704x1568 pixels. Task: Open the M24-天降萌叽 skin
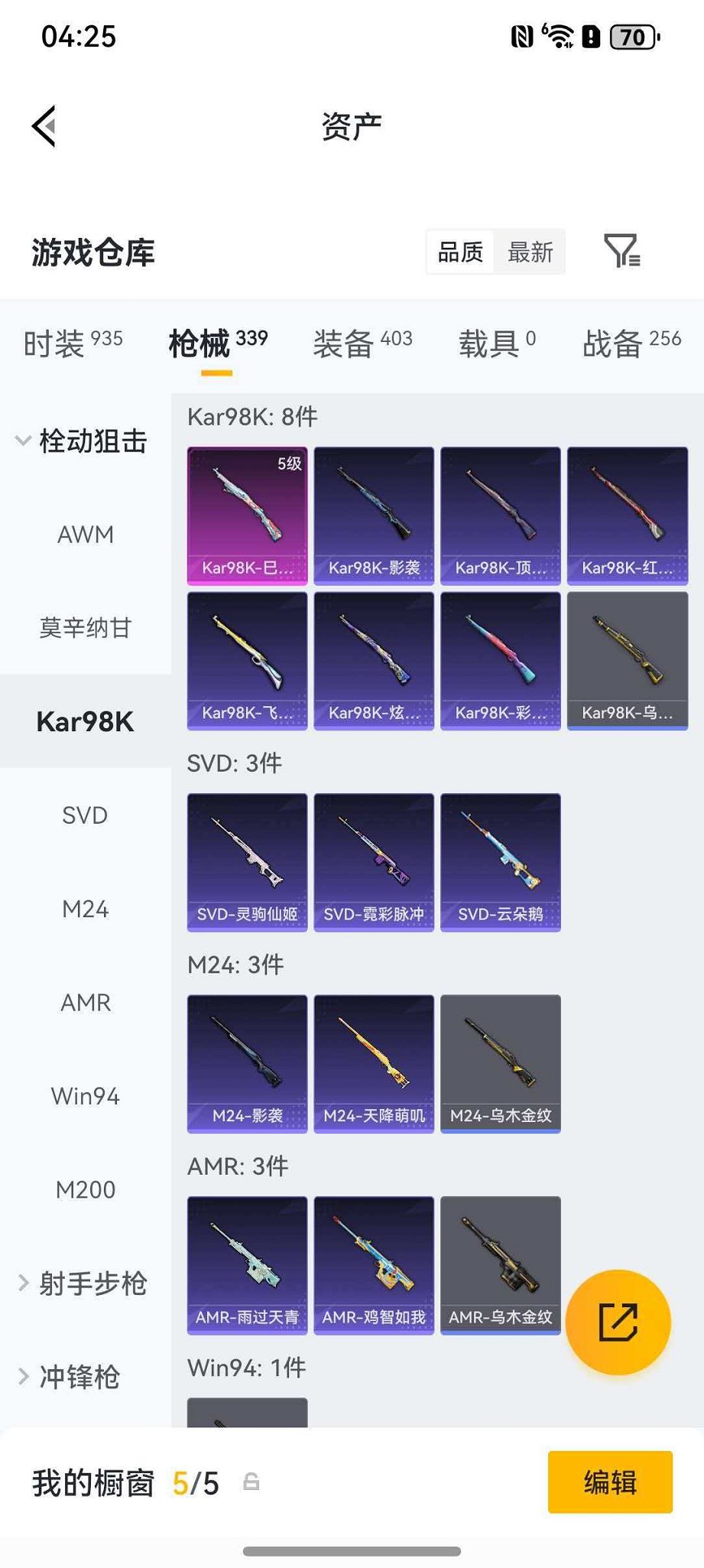374,1063
